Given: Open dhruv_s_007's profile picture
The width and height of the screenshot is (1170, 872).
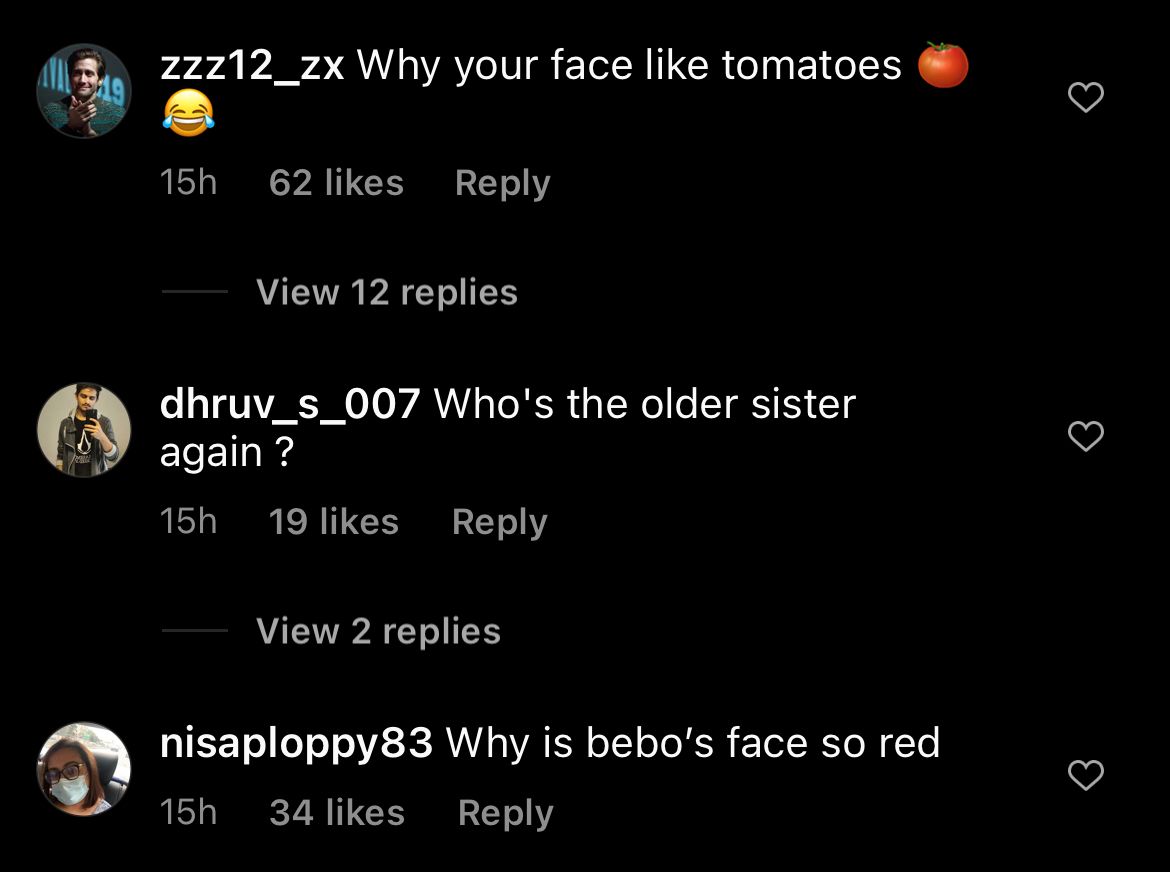Looking at the screenshot, I should coord(84,430).
